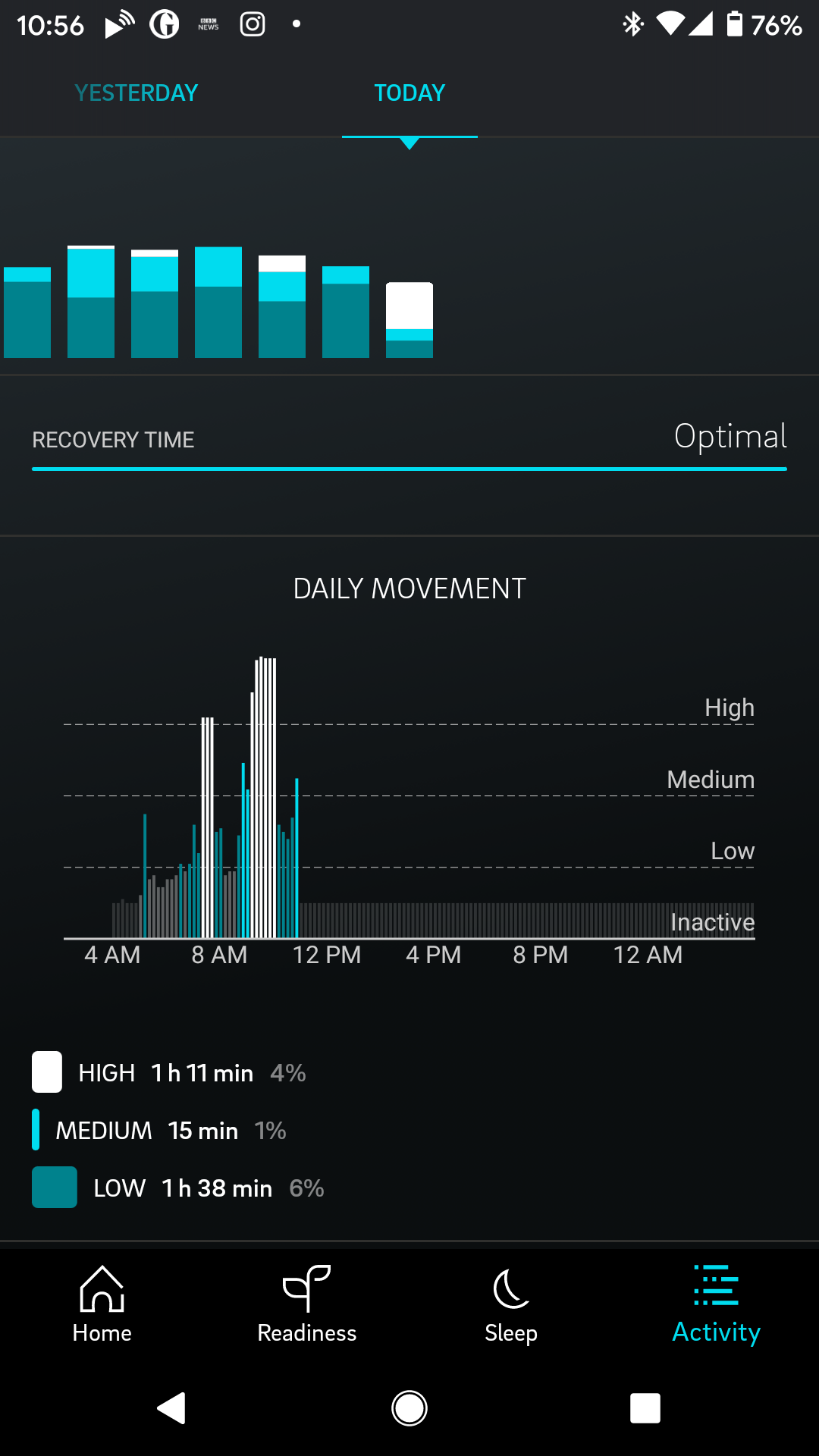Open the Readiness tab
The height and width of the screenshot is (1456, 819).
(307, 1304)
